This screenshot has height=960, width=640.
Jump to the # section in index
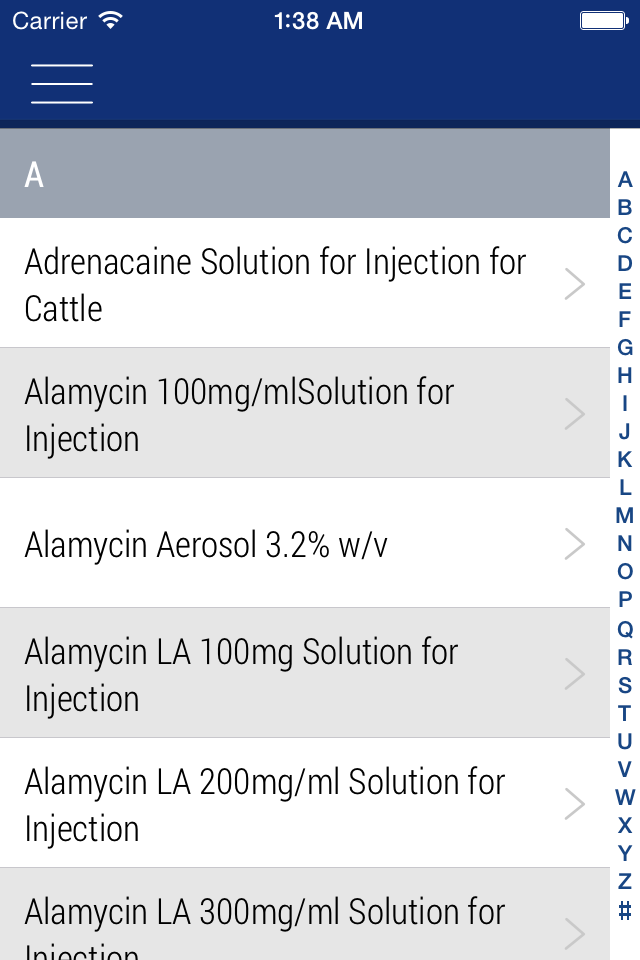pyautogui.click(x=625, y=910)
